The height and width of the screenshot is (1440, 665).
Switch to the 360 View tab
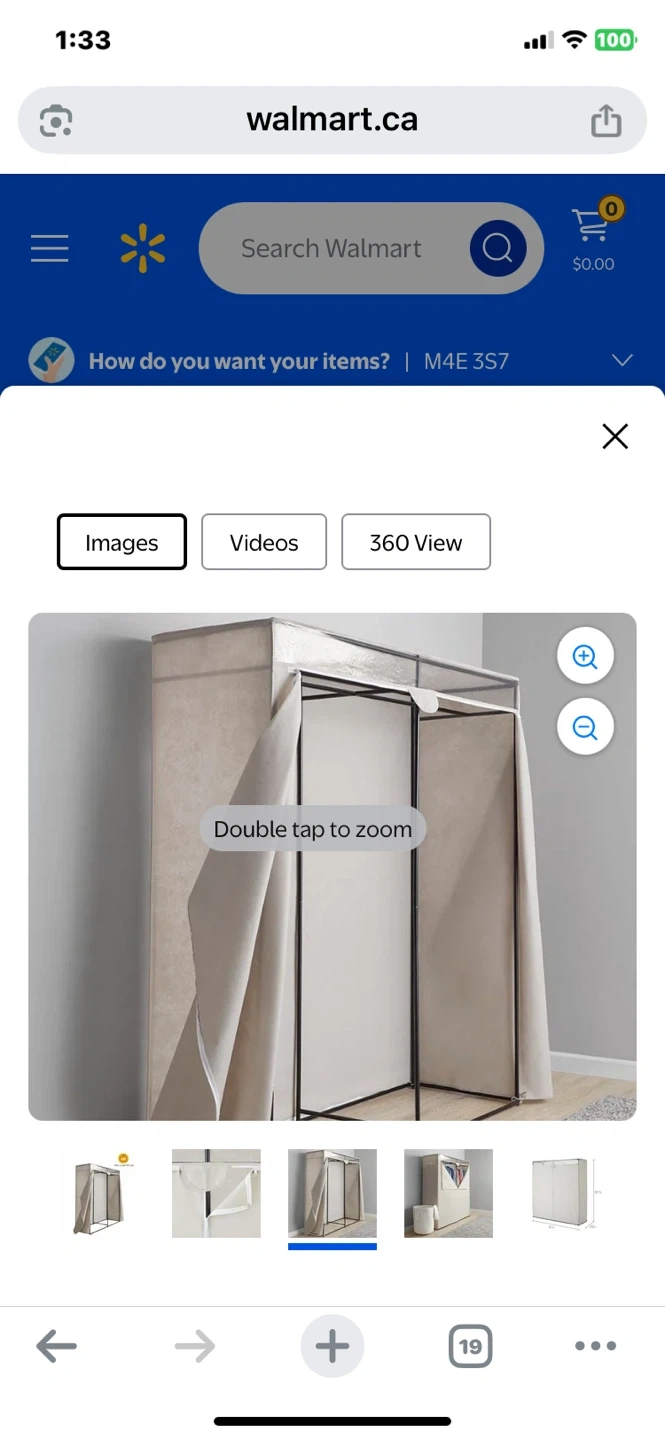416,542
